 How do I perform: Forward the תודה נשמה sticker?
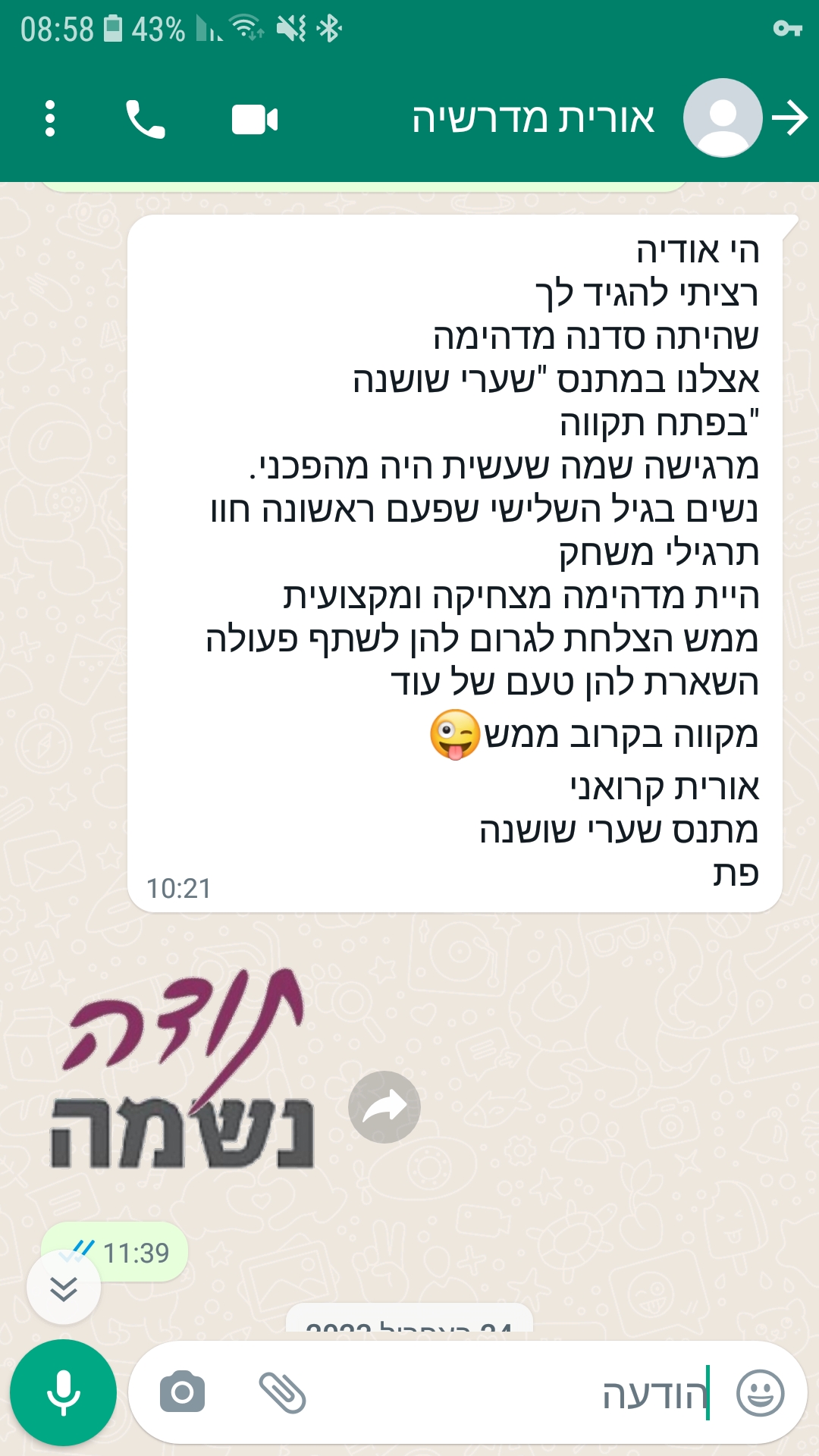(x=384, y=1107)
